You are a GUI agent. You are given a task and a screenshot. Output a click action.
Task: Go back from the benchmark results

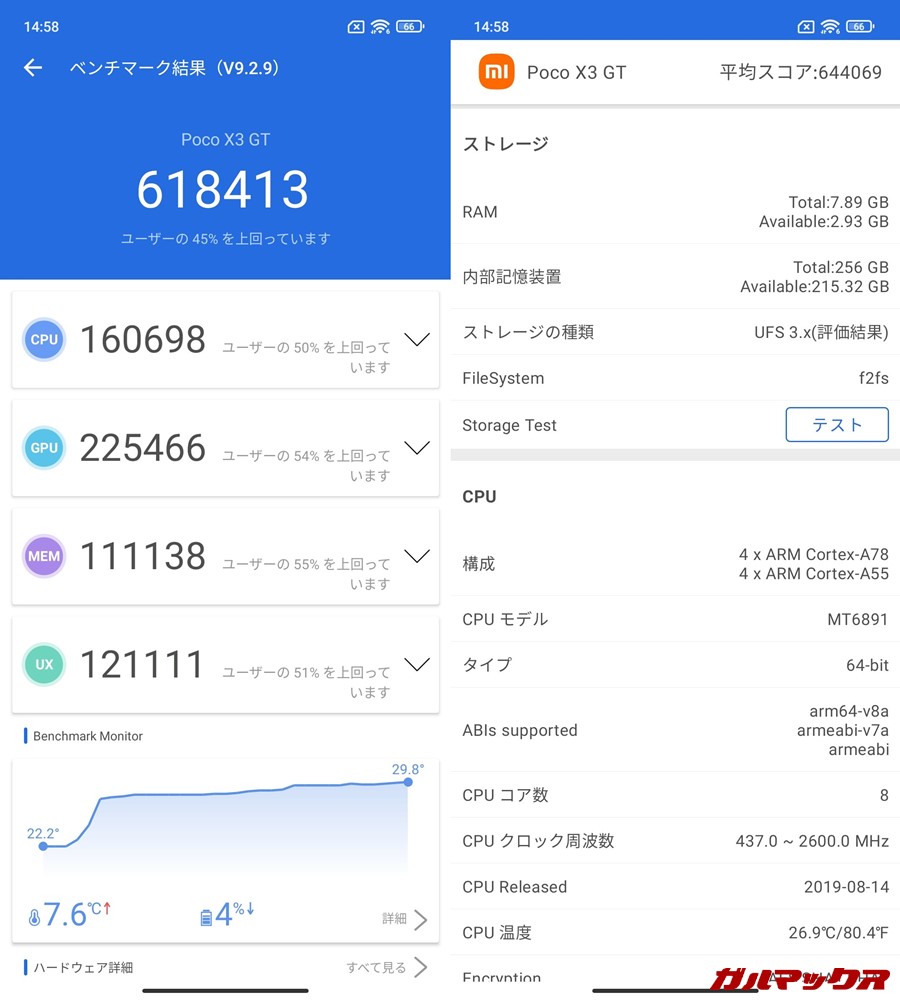pos(33,68)
